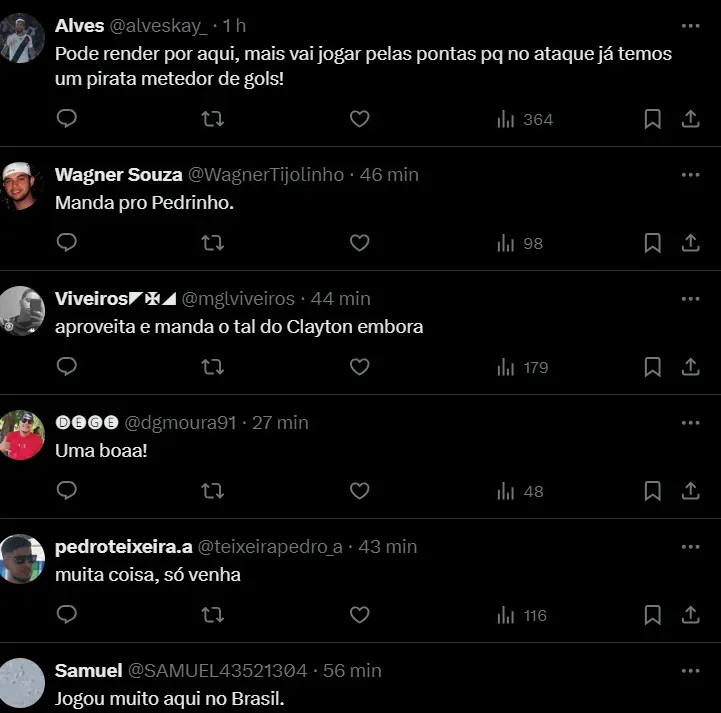View the Alves tweet analytics with 364 views
721x713 pixels.
coord(525,119)
